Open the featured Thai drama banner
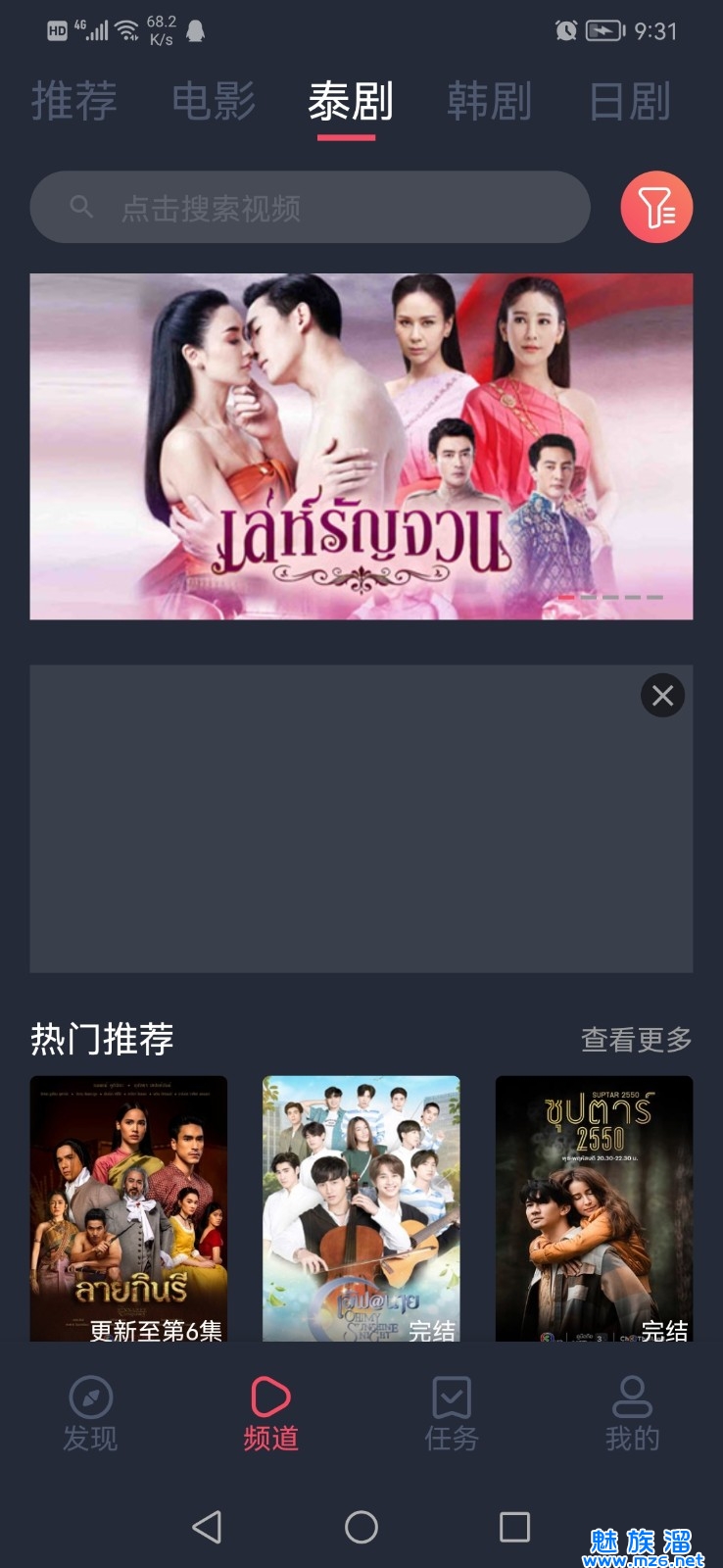 pyautogui.click(x=361, y=446)
